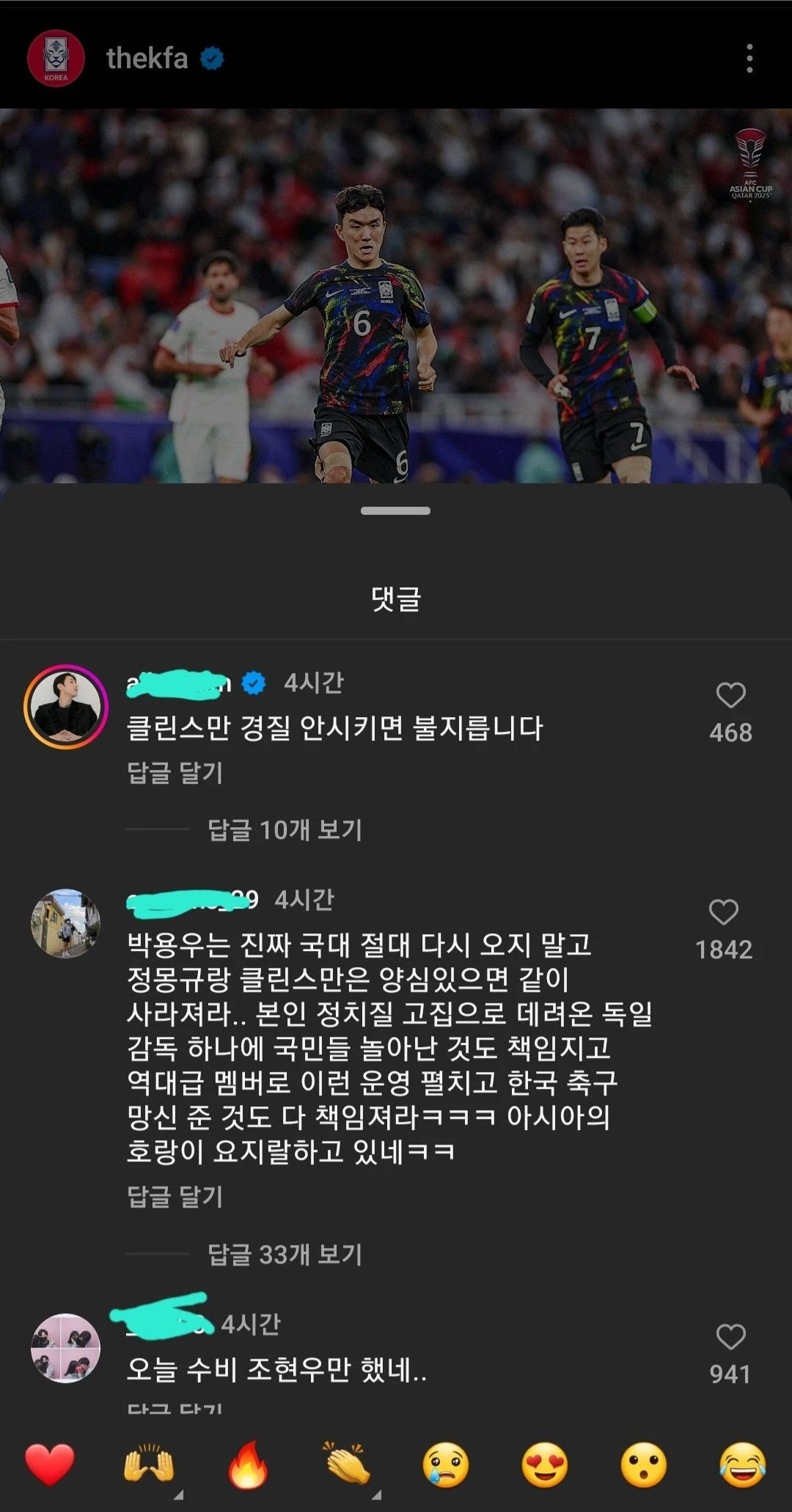The width and height of the screenshot is (792, 1512).
Task: Like the comment starting with 박용우는
Action: (x=723, y=912)
